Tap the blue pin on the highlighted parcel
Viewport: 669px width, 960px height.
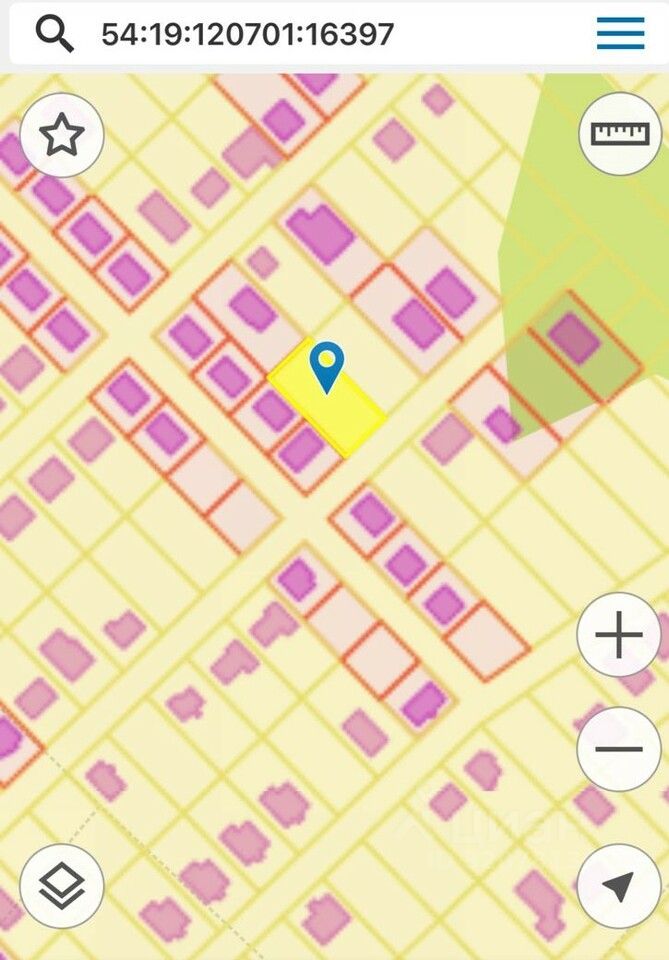(x=327, y=365)
